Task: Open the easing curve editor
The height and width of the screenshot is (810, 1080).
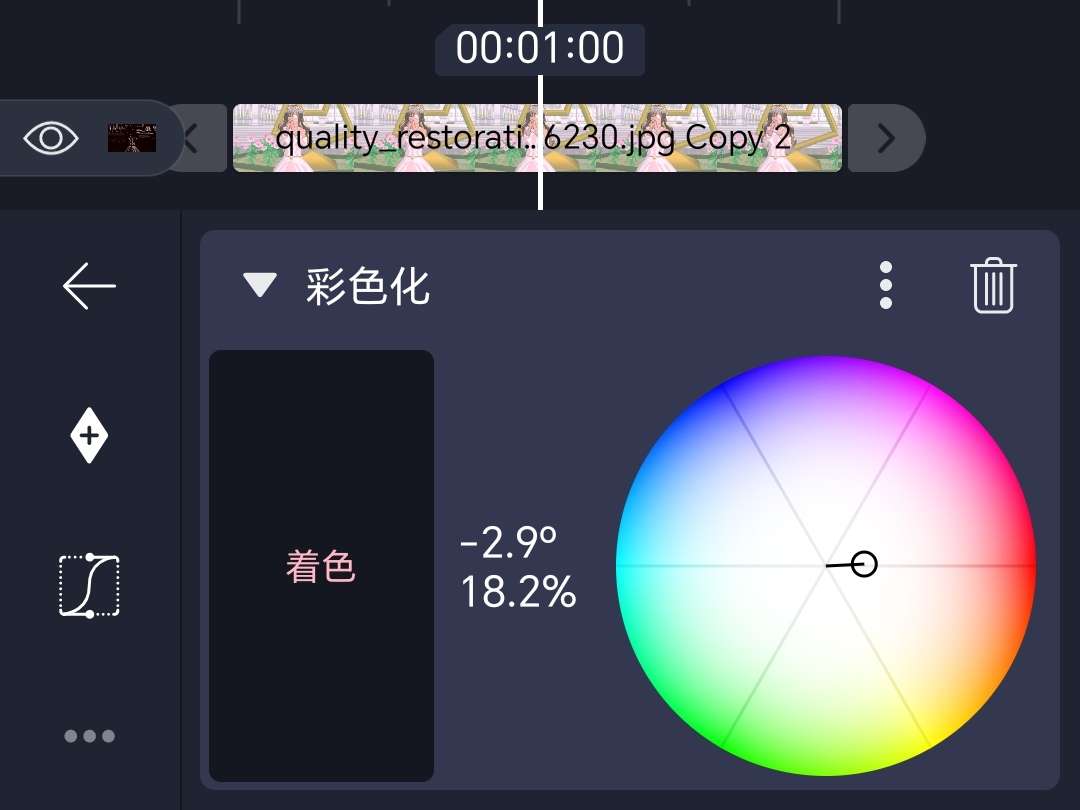Action: coord(89,585)
